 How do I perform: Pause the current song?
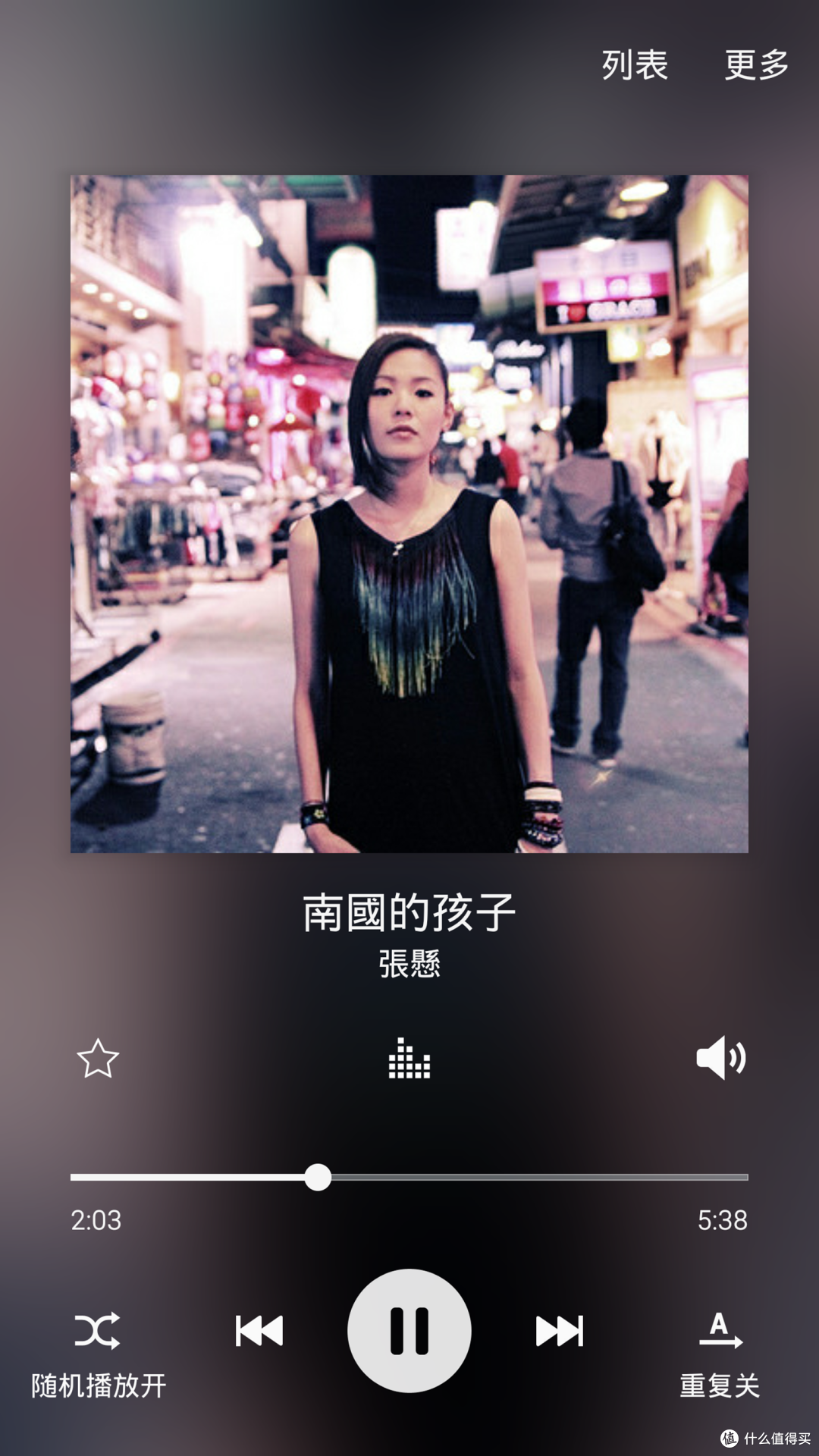coord(409,1331)
